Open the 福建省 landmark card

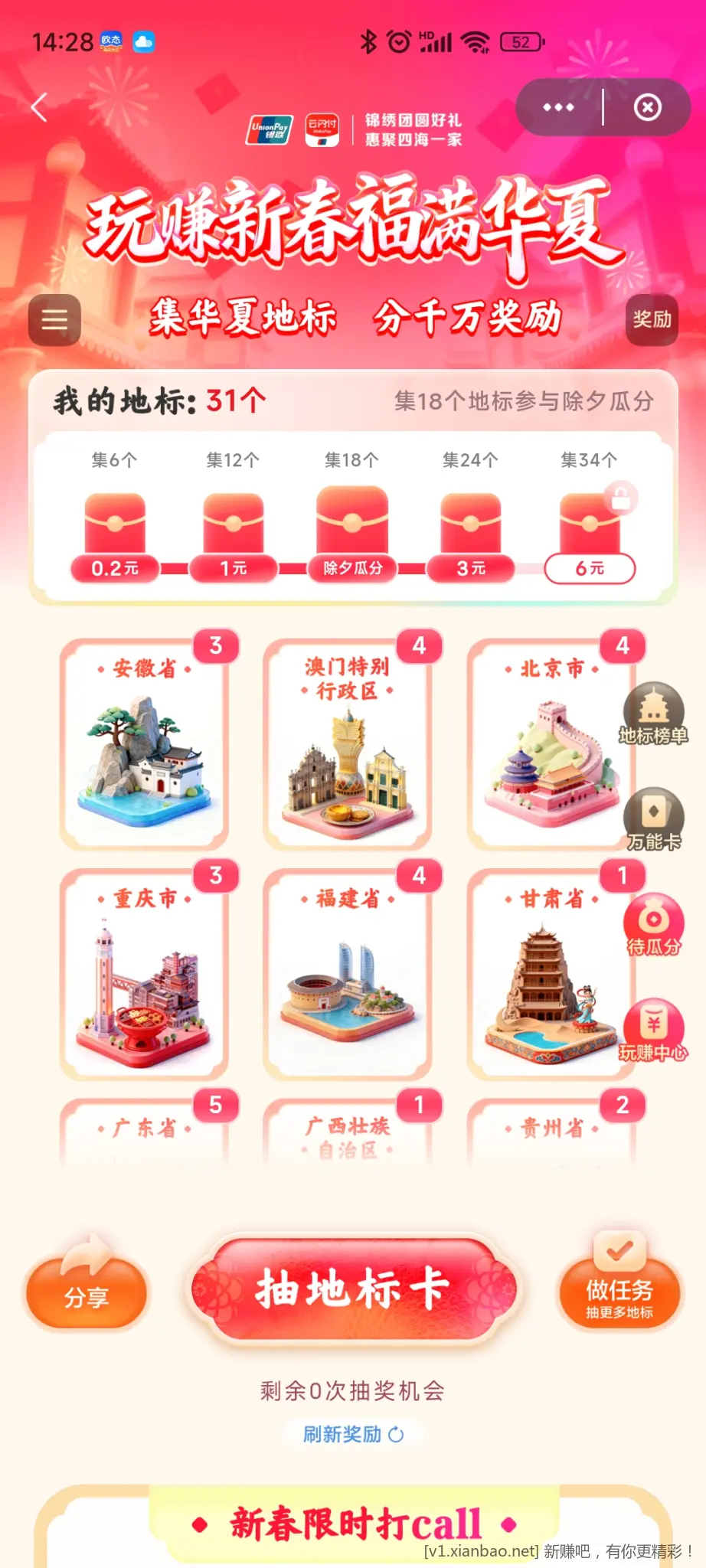348,974
